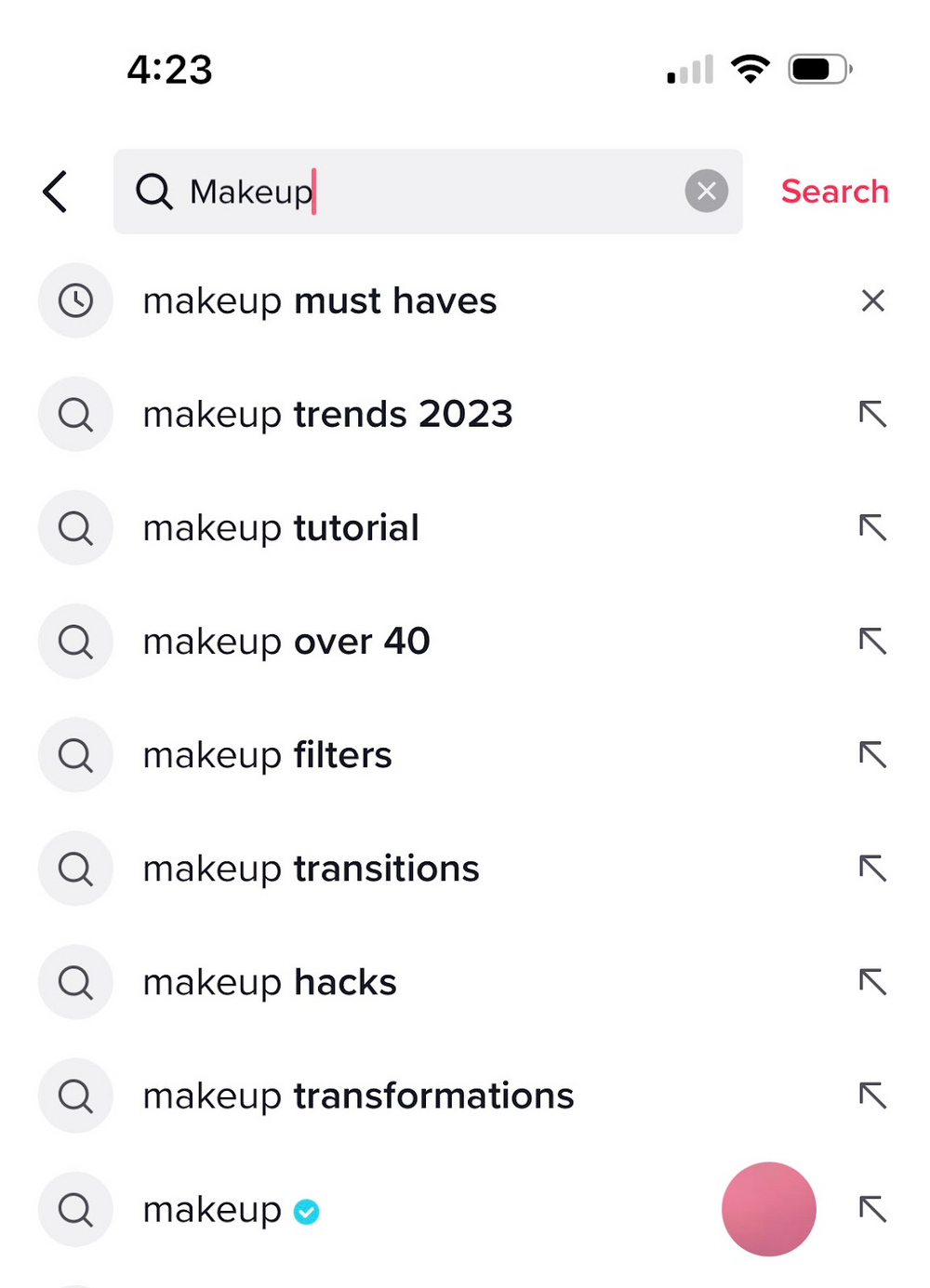Tap the search icon beside makeup hacks
Image resolution: width=930 pixels, height=1288 pixels.
[75, 982]
